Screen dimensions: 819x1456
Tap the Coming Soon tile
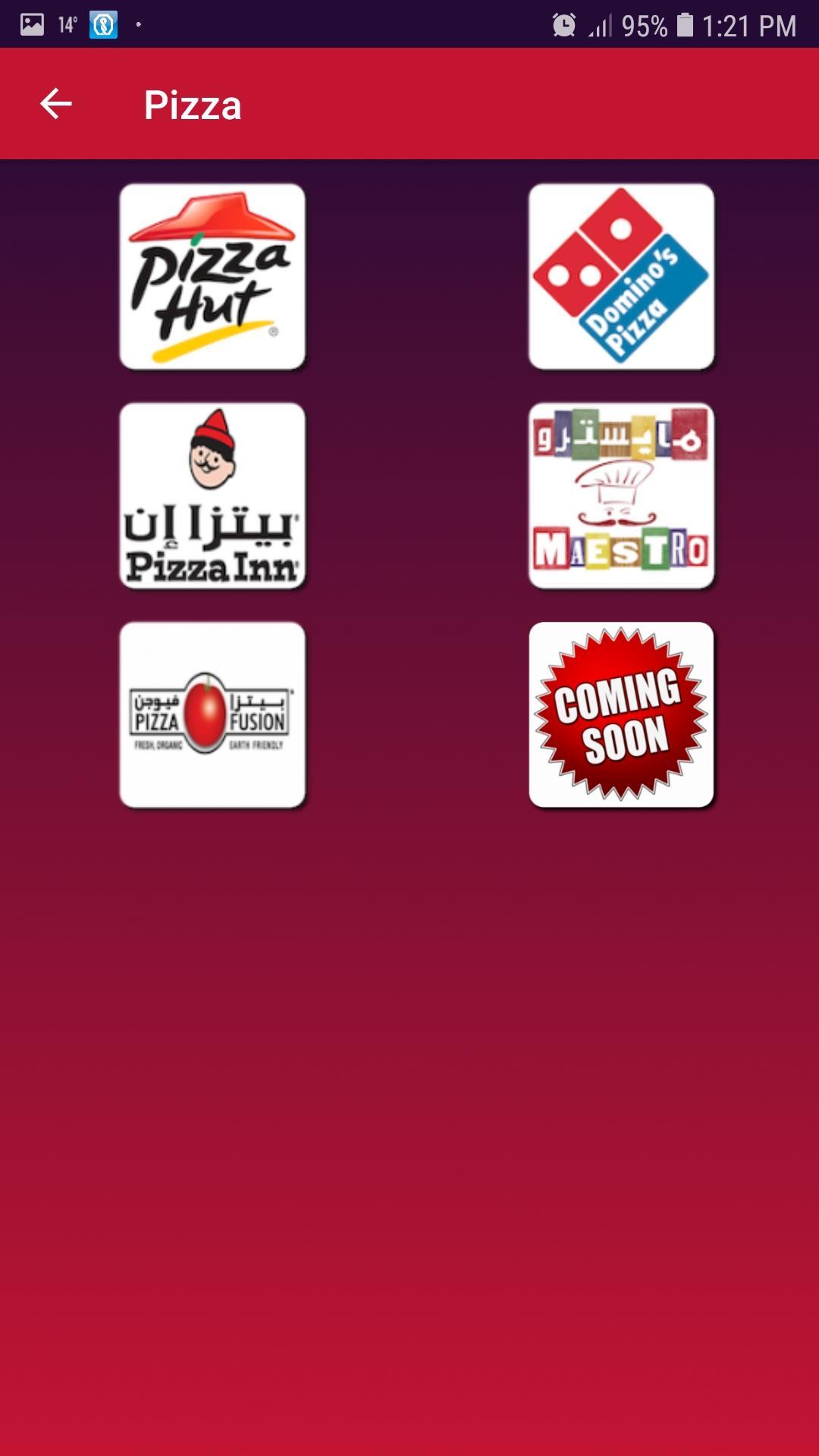(x=621, y=715)
